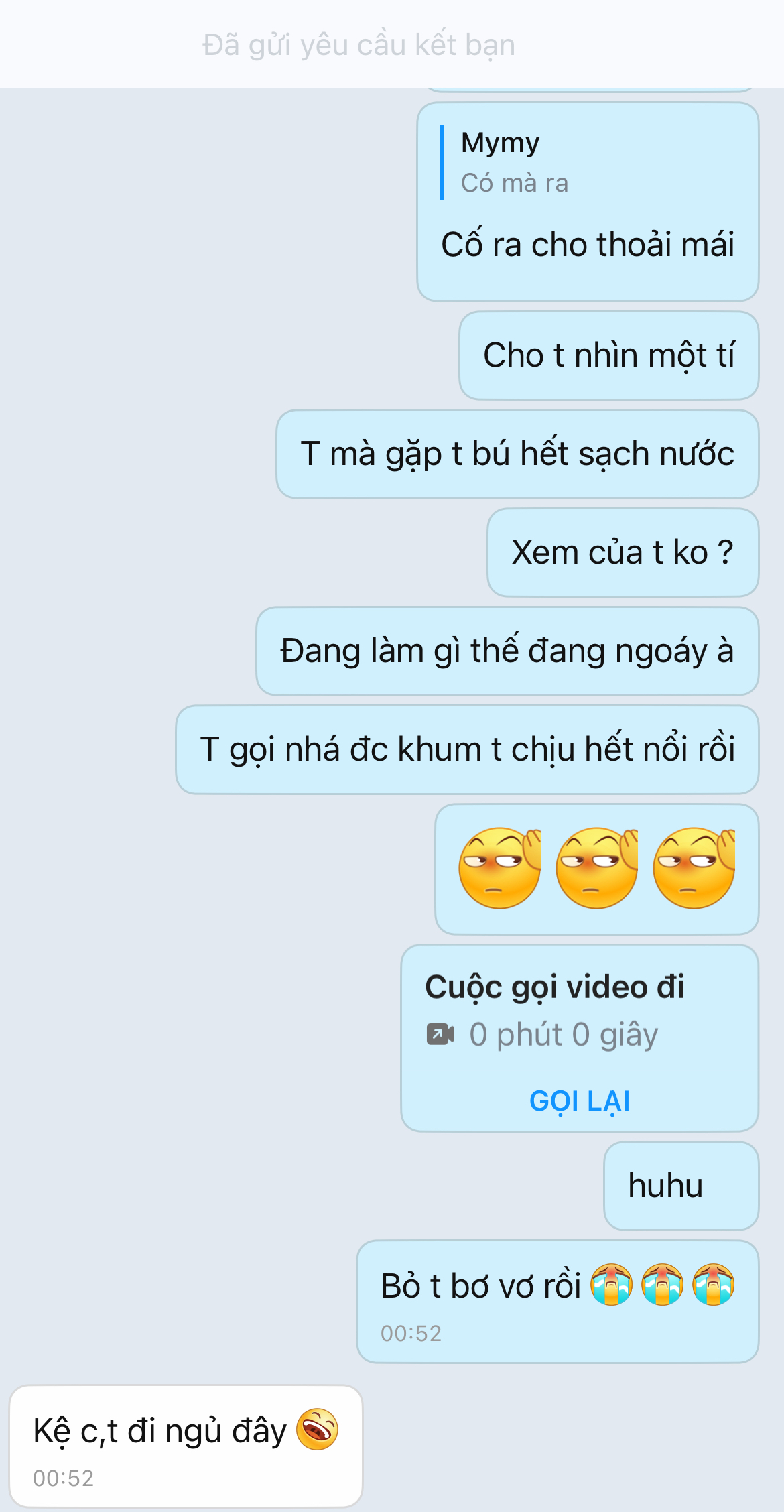Open the quoted Mymy reply preview

(515, 163)
